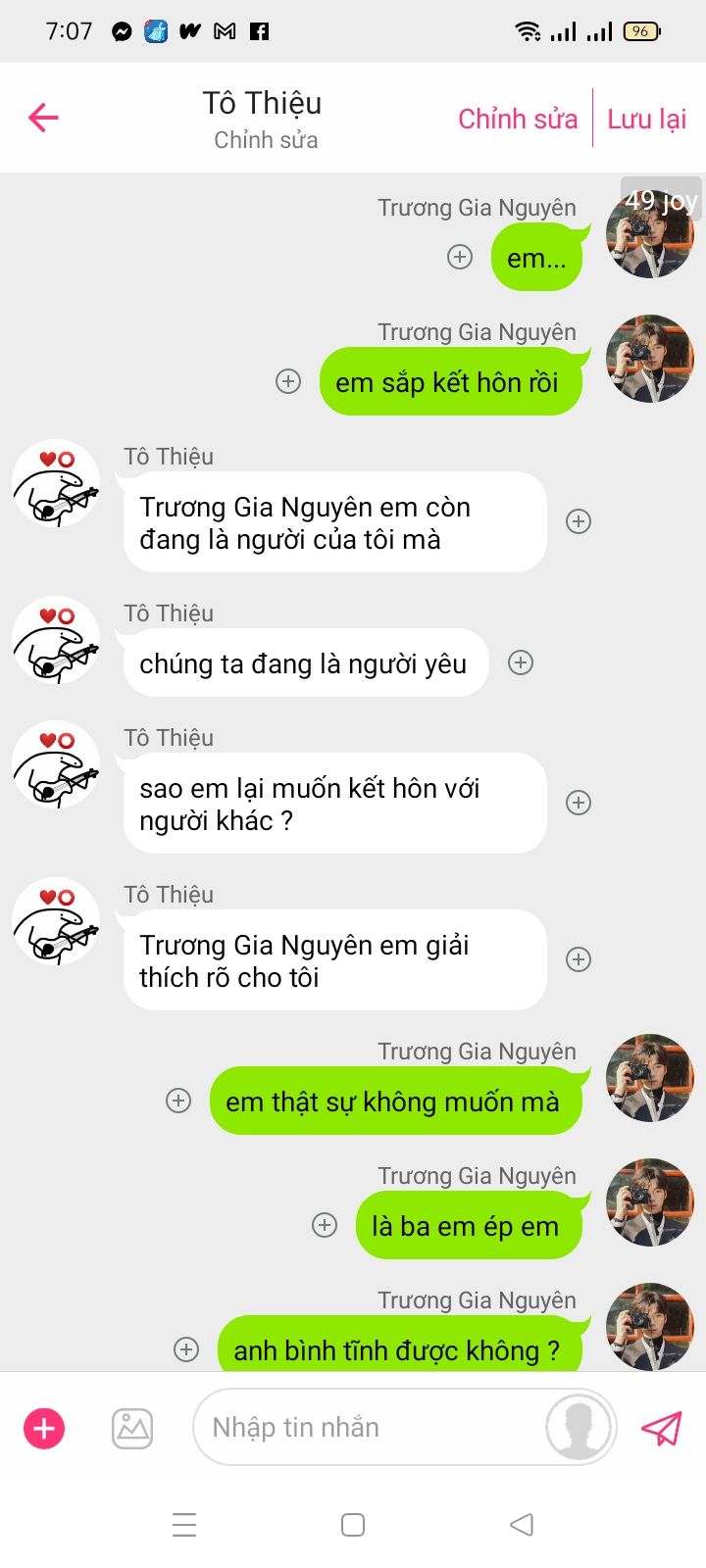The height and width of the screenshot is (1568, 706).
Task: Tap plus icon beside "em thật sự không muốn mà"
Action: pyautogui.click(x=178, y=1101)
